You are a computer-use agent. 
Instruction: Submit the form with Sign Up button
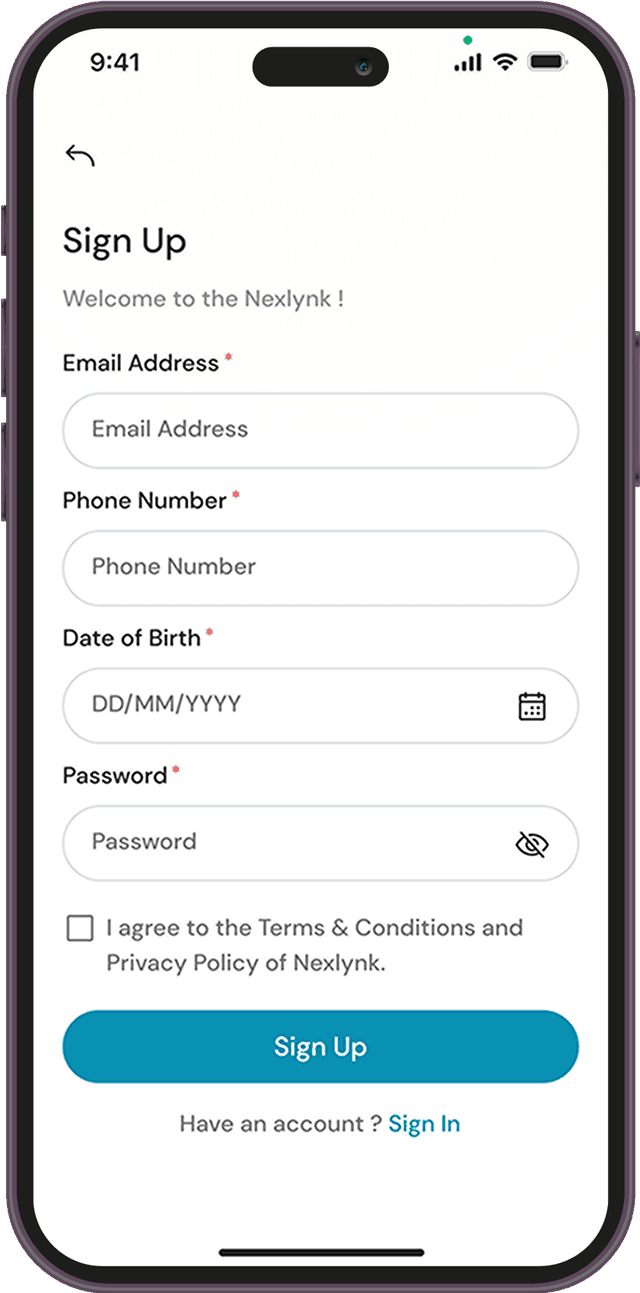320,1047
